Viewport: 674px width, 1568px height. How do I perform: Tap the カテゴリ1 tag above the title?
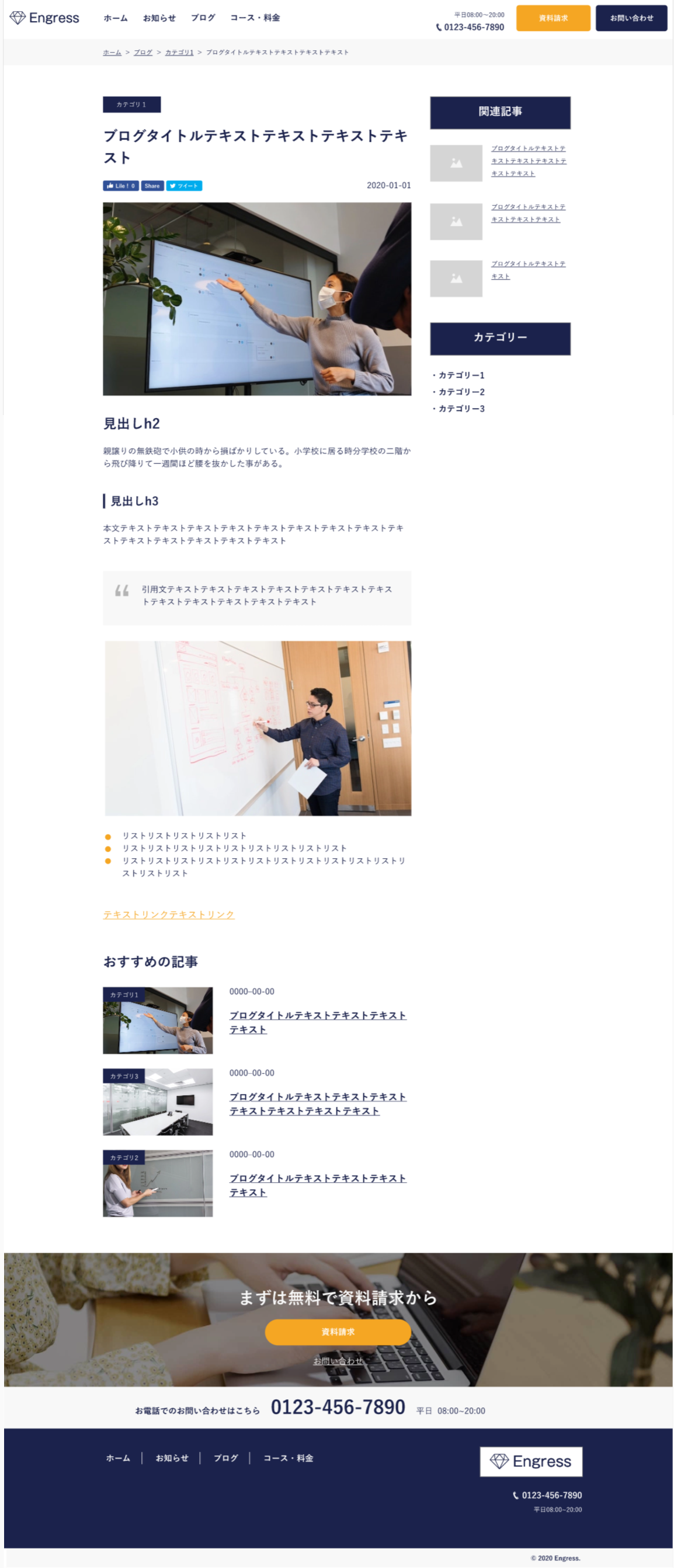131,104
